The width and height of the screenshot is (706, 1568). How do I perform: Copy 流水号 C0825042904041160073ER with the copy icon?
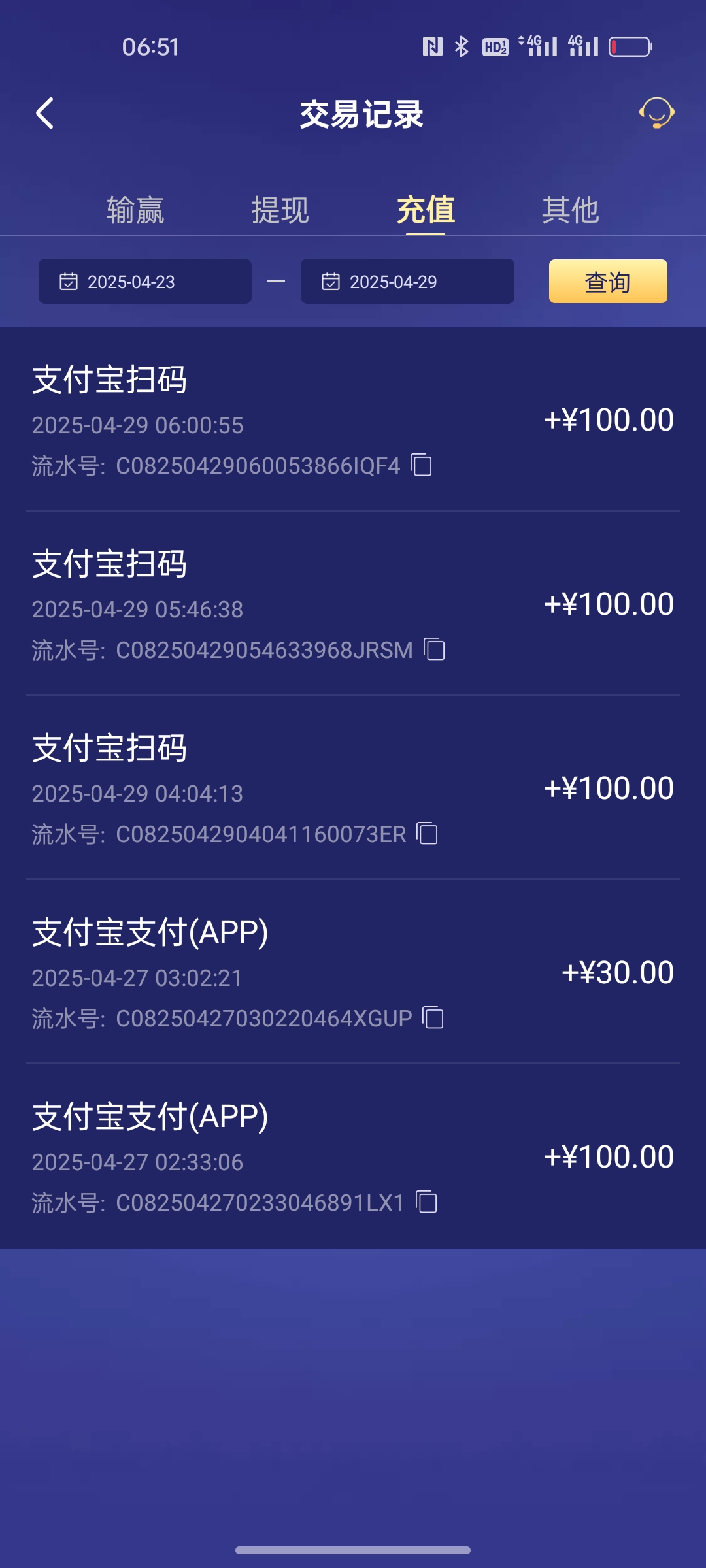coord(428,834)
